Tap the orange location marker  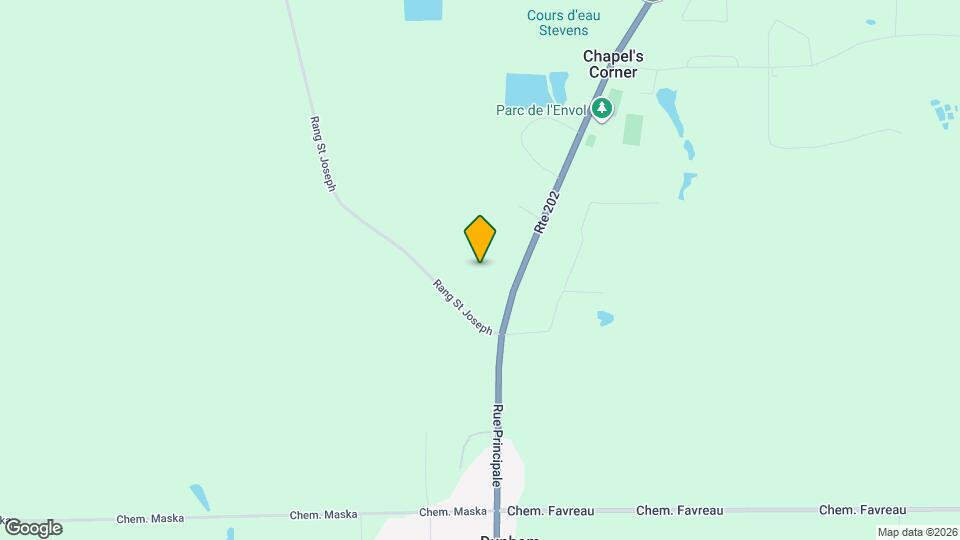(x=480, y=238)
